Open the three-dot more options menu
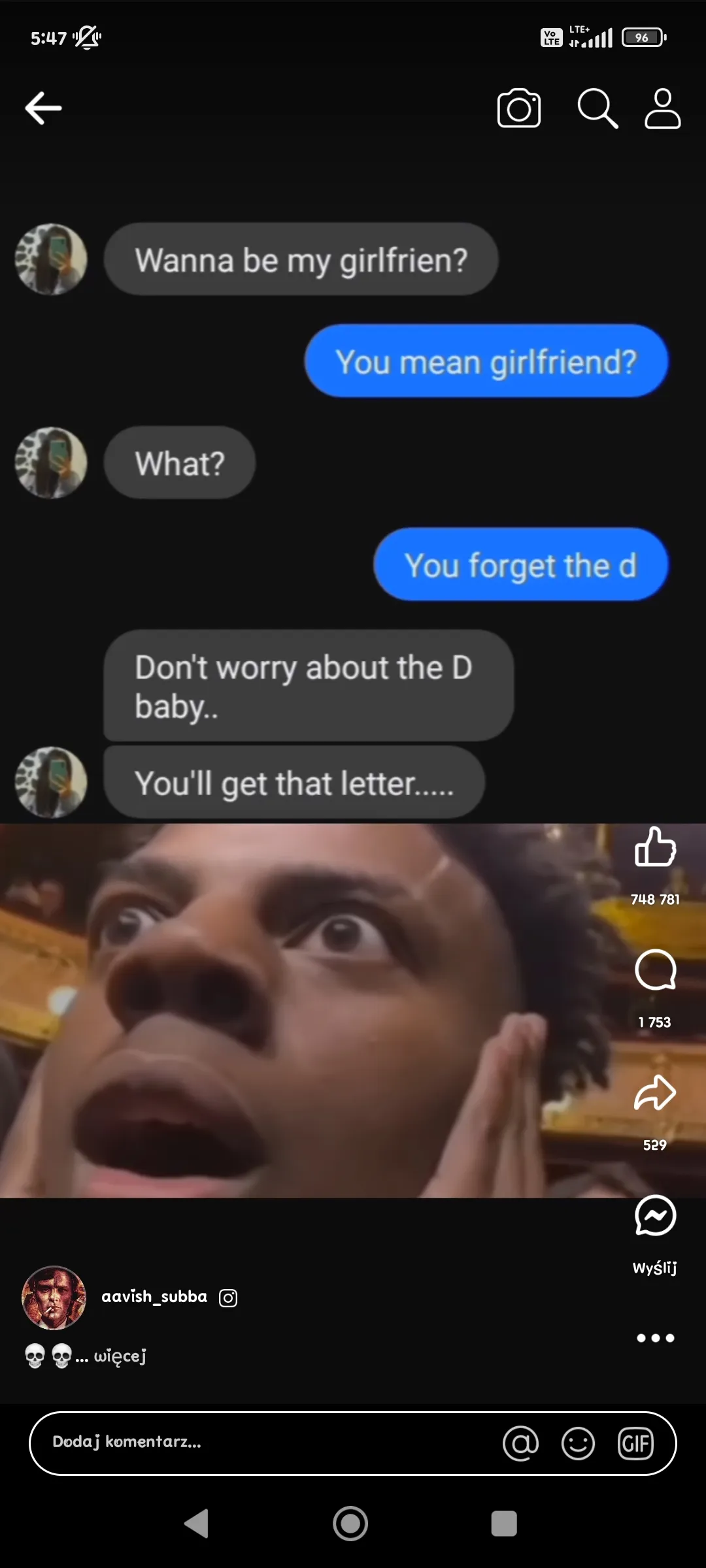The width and height of the screenshot is (706, 1568). click(655, 1337)
